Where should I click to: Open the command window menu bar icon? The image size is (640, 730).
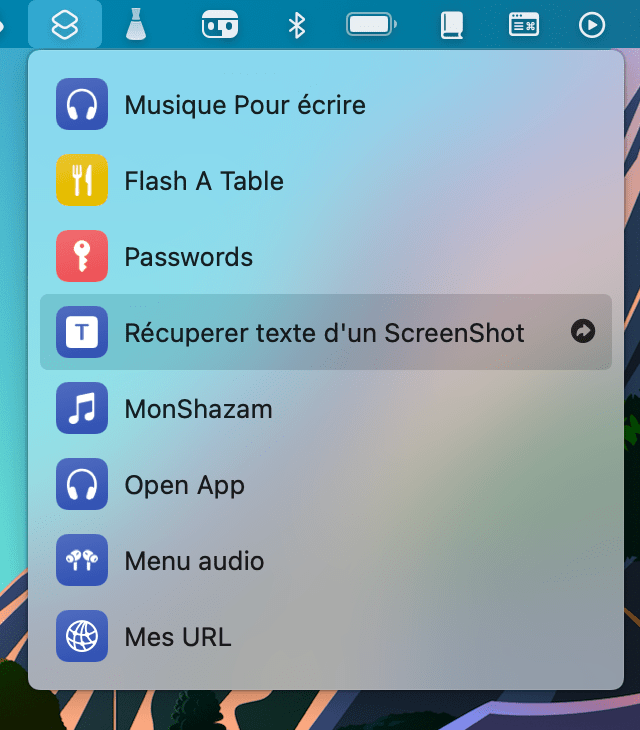(x=523, y=24)
